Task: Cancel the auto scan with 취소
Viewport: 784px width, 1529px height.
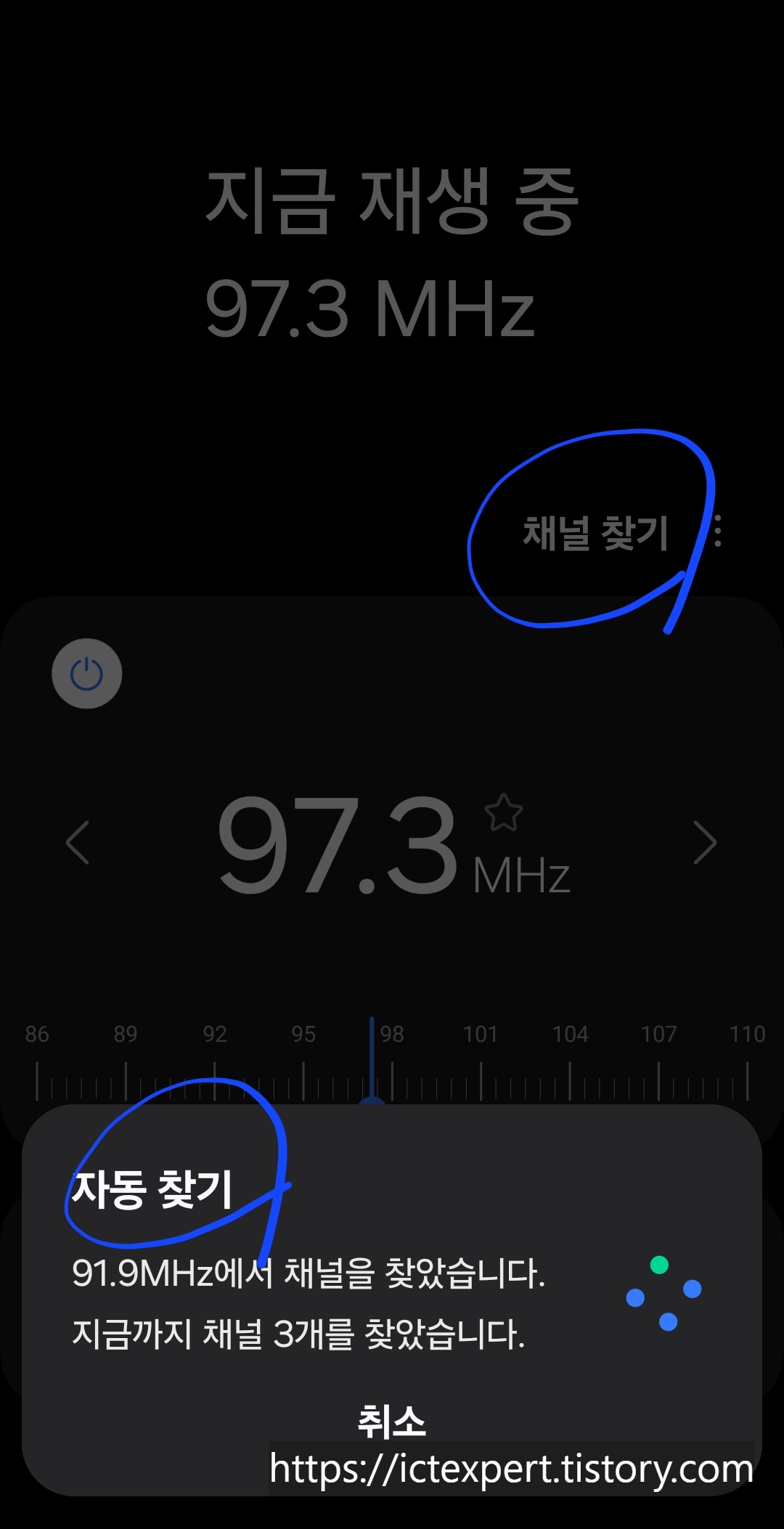Action: [x=391, y=1421]
